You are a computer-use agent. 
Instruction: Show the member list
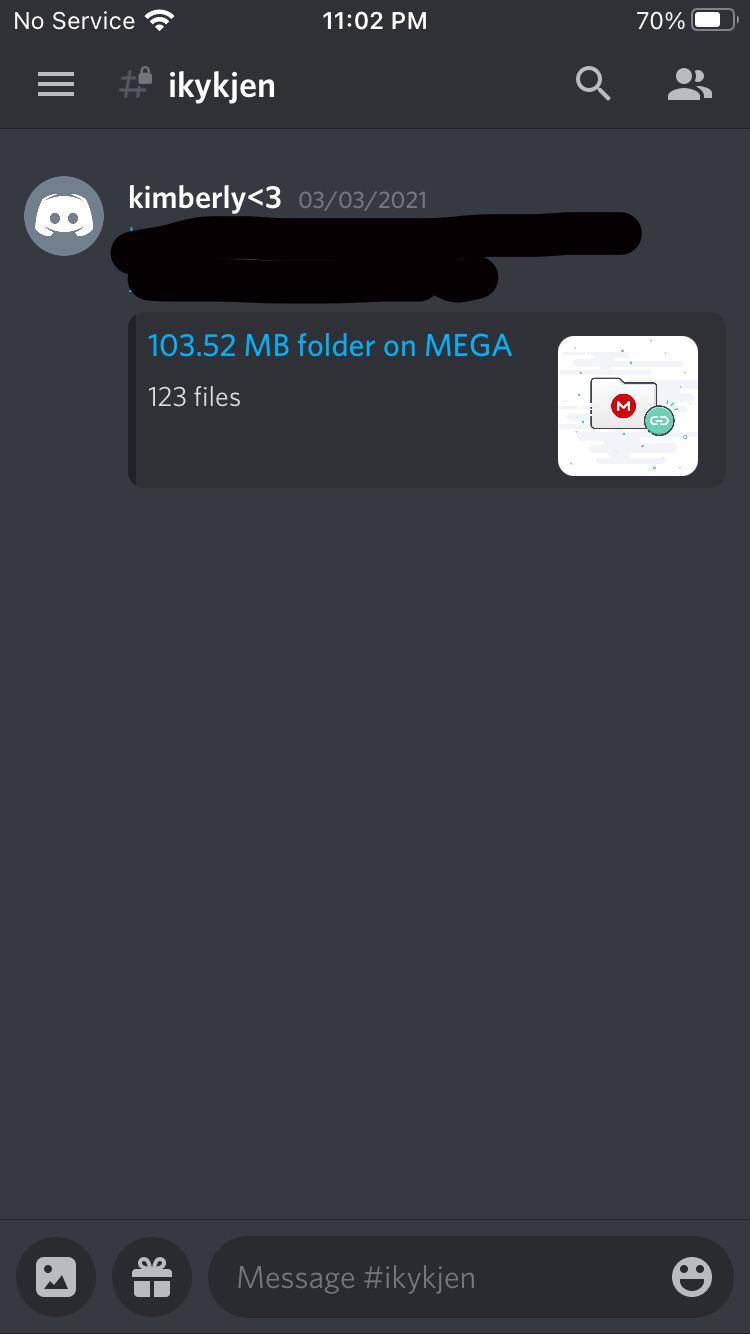689,84
